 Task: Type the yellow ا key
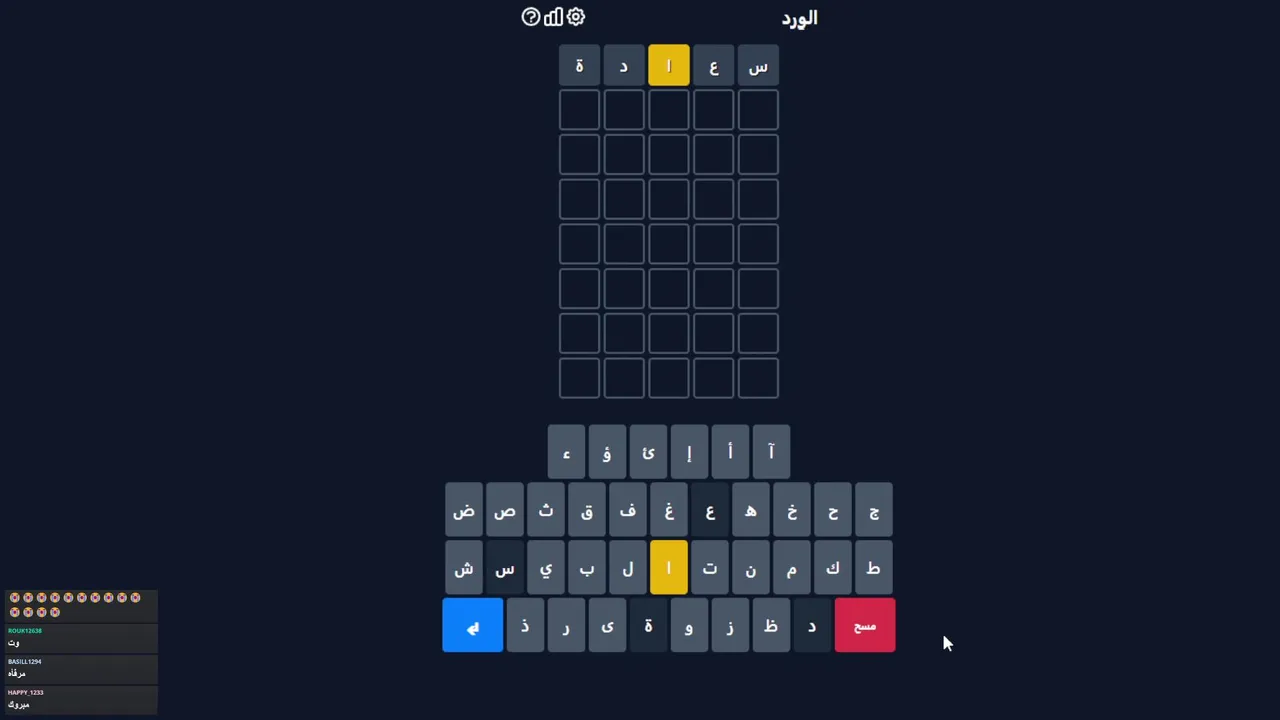click(x=668, y=568)
